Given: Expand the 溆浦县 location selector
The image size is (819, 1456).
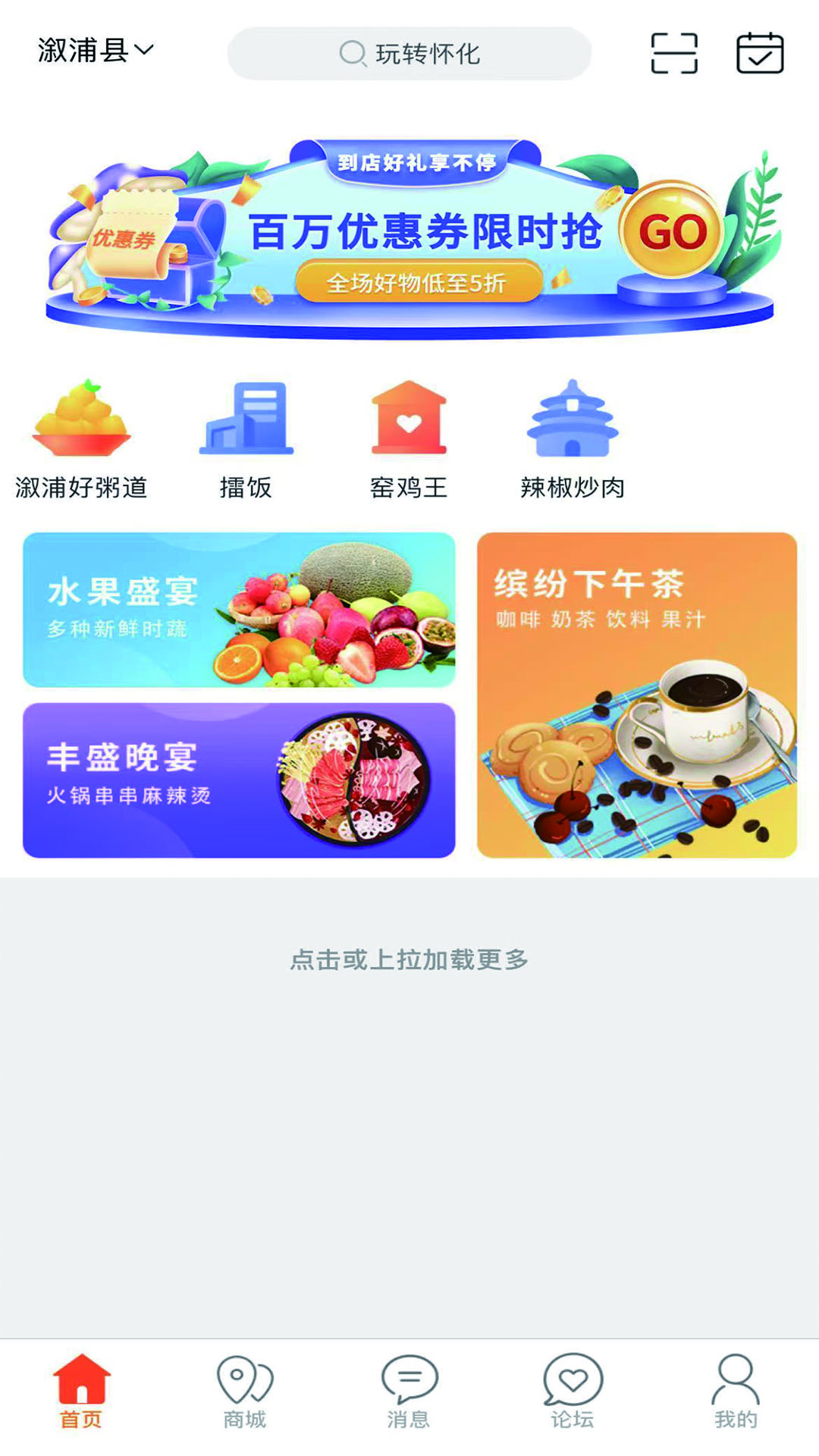Looking at the screenshot, I should click(80, 50).
